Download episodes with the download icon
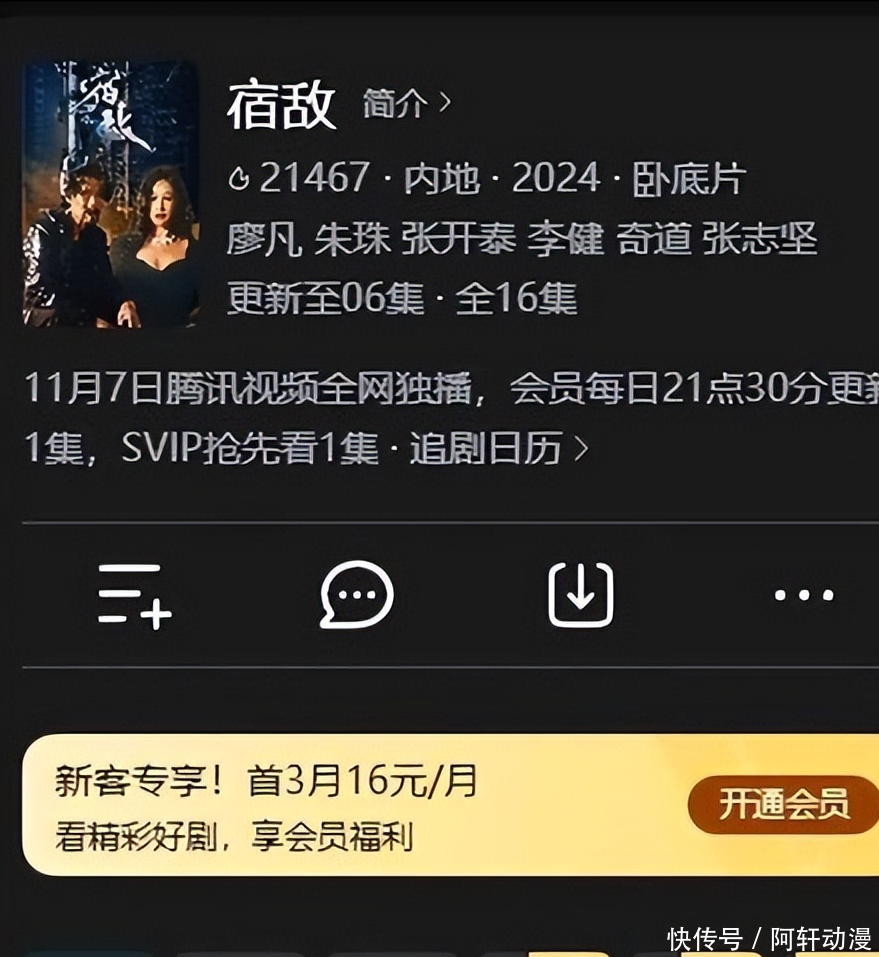The height and width of the screenshot is (957, 879). tap(580, 595)
